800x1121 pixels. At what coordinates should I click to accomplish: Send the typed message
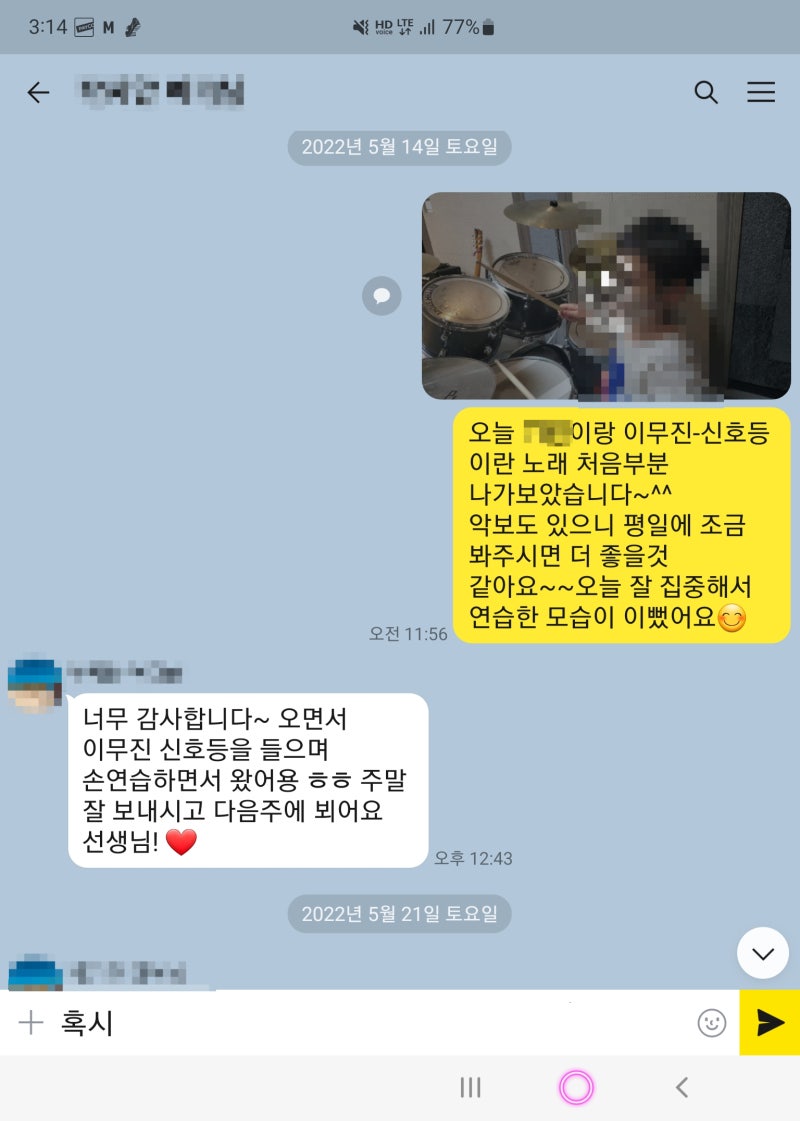click(x=769, y=1022)
